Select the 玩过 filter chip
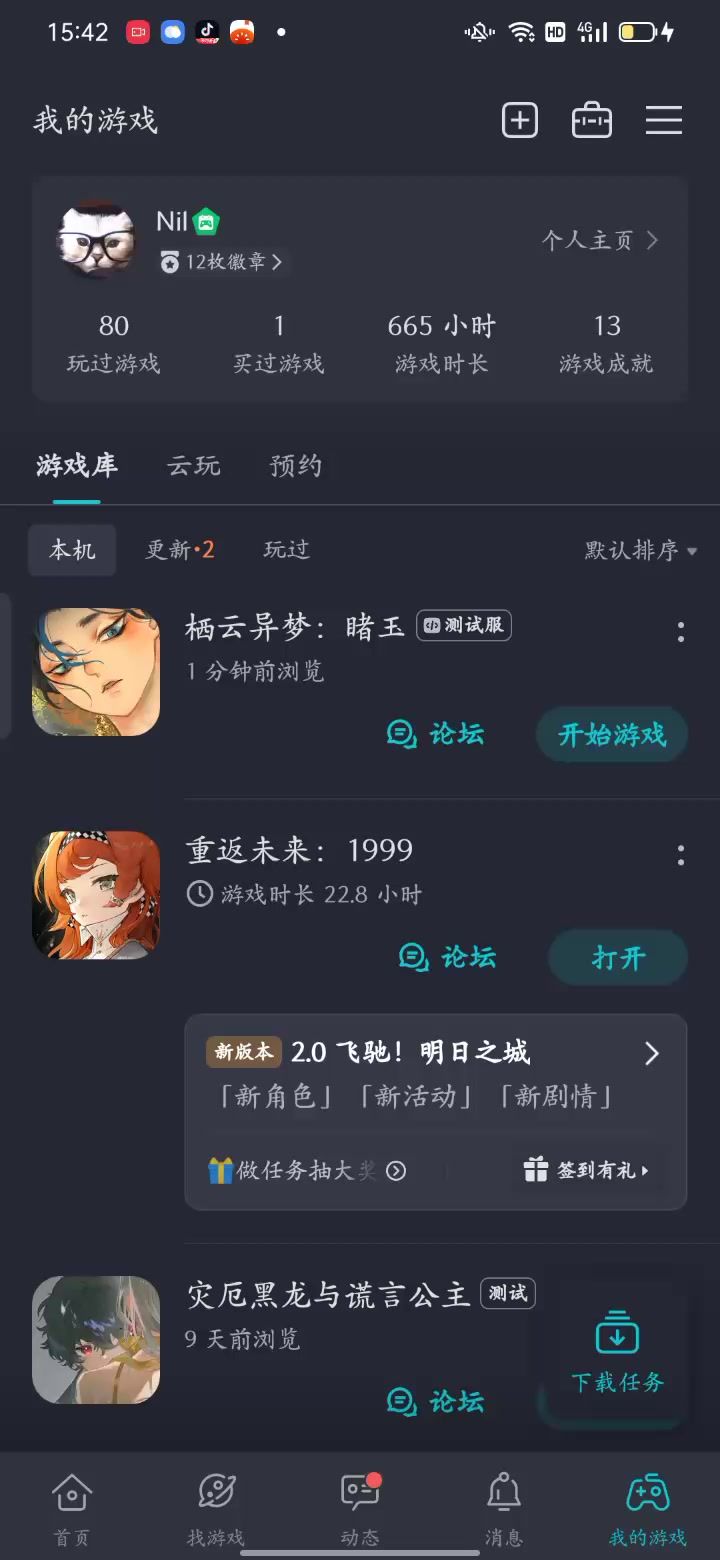This screenshot has width=720, height=1560. [287, 550]
